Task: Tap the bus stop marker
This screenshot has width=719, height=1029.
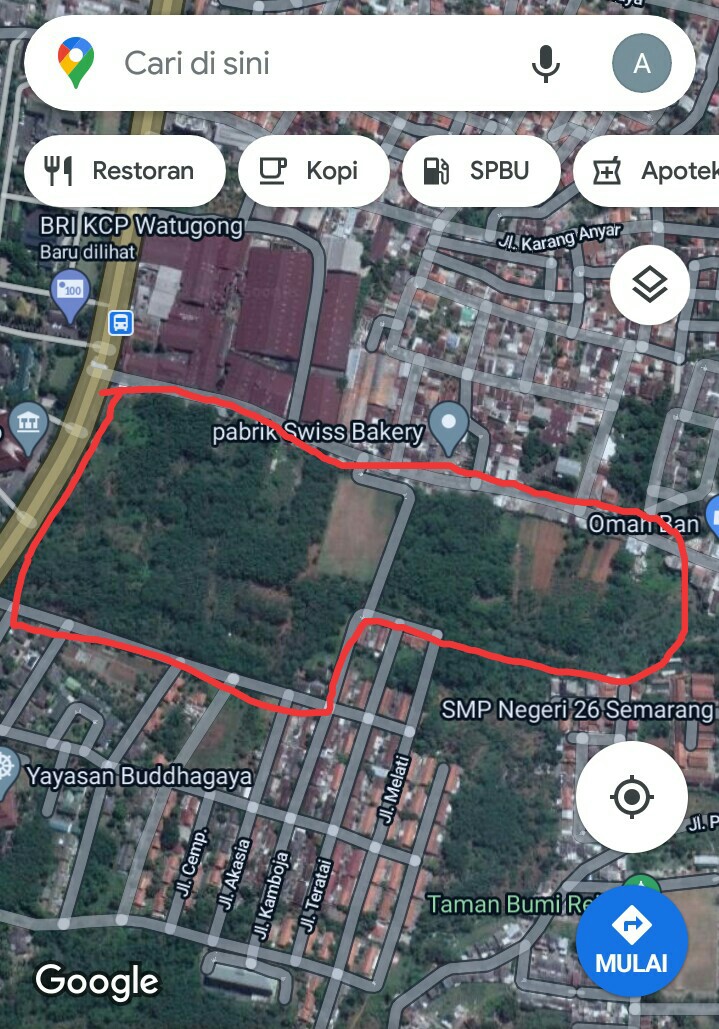Action: 121,323
